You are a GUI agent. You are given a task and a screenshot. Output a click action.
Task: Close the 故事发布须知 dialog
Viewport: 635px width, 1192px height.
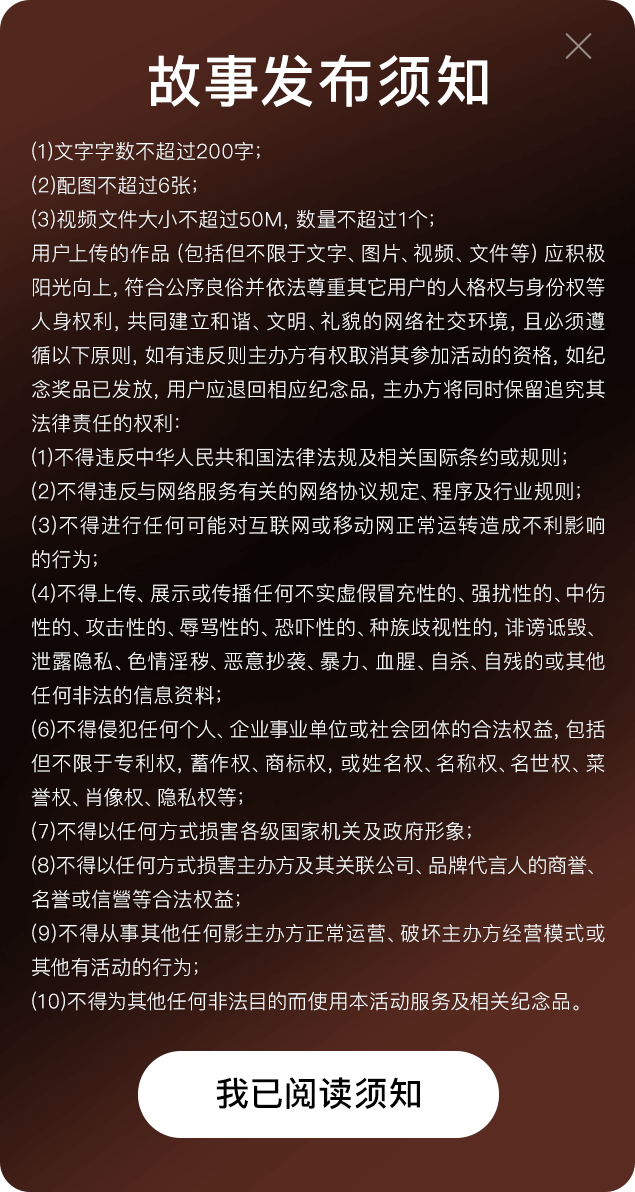point(578,46)
